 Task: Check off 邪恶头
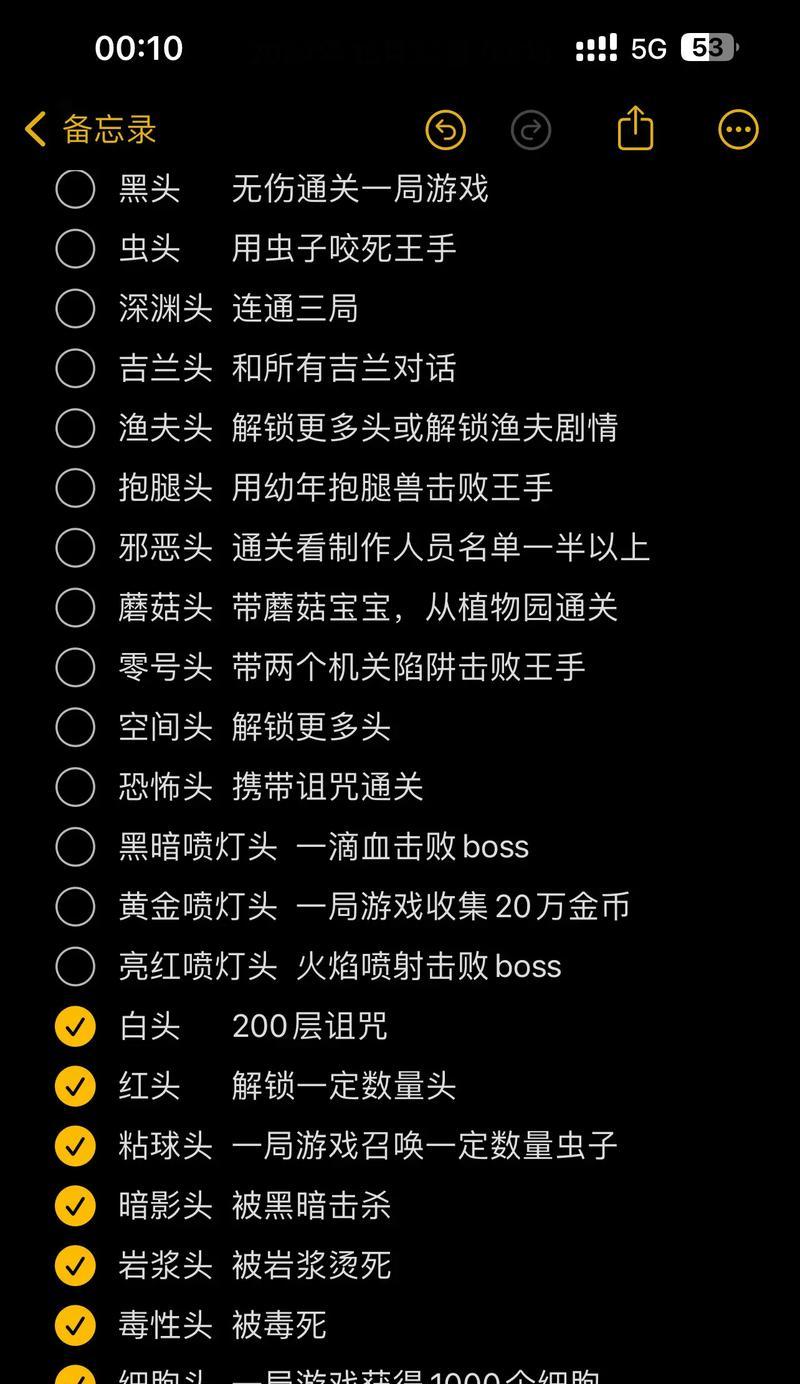(x=75, y=548)
